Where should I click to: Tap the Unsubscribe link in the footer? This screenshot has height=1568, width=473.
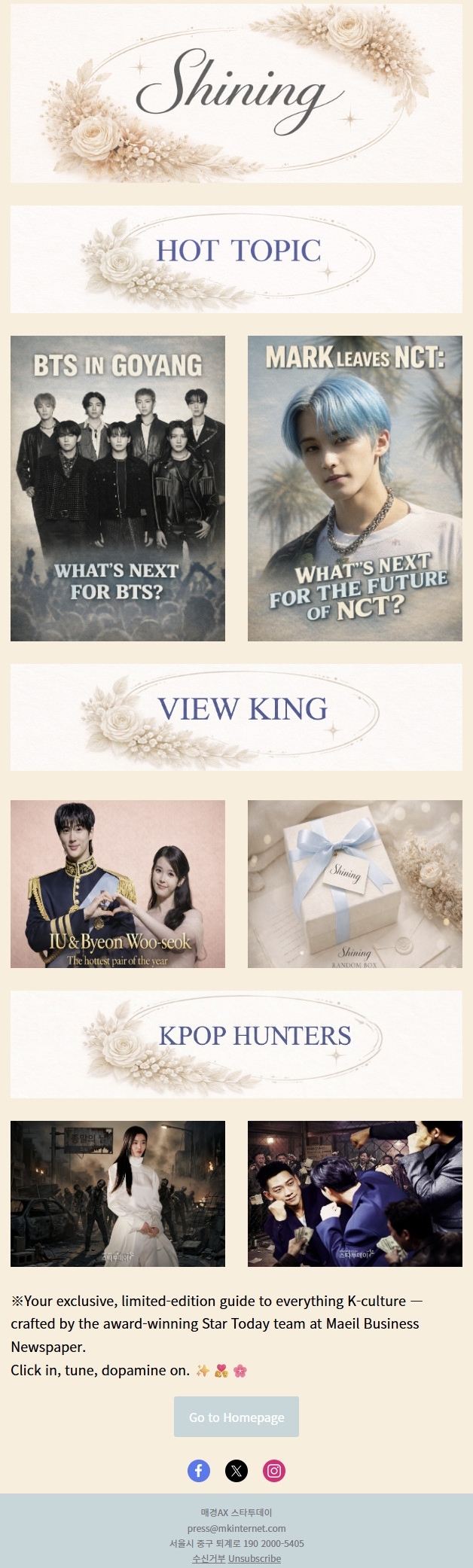click(x=255, y=1558)
